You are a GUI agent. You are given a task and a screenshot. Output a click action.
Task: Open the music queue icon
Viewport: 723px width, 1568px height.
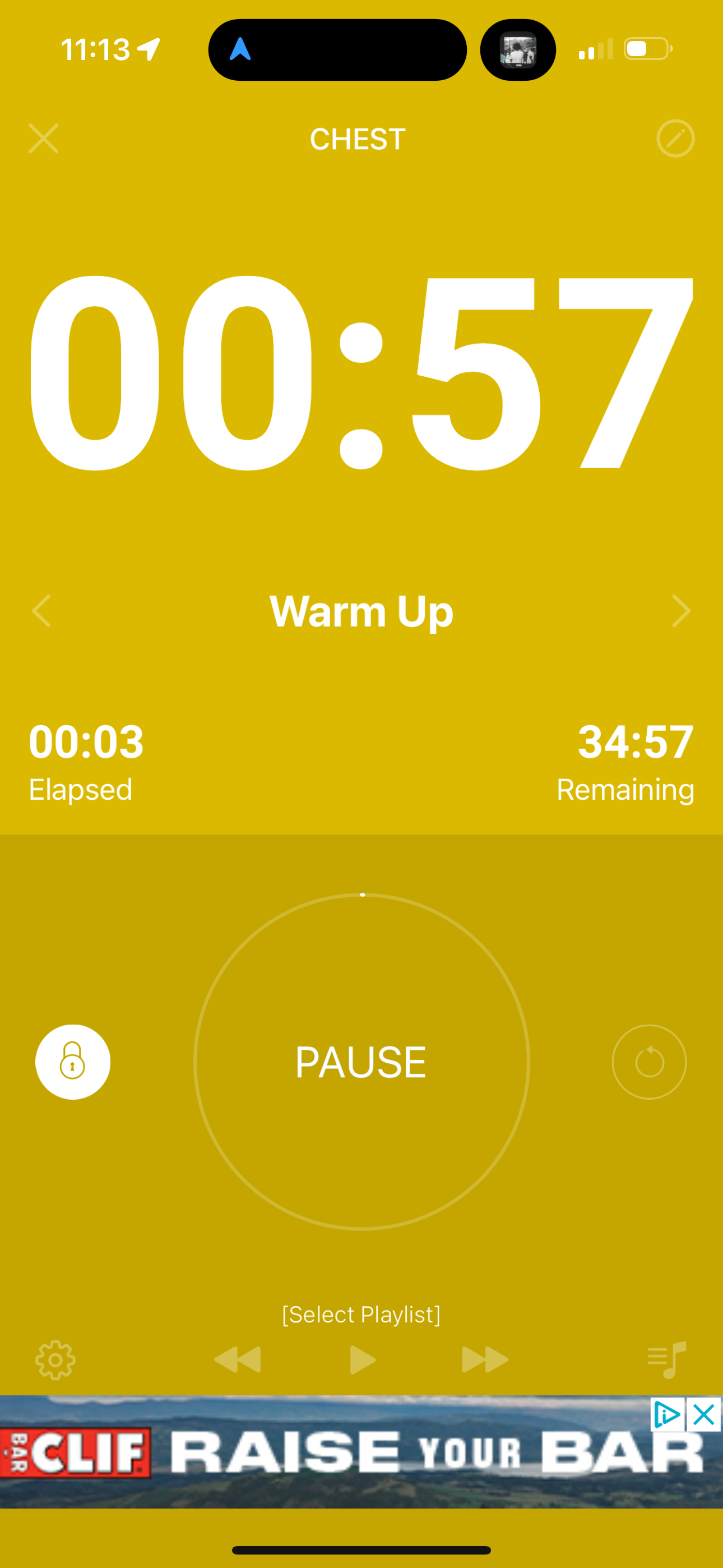(667, 1360)
